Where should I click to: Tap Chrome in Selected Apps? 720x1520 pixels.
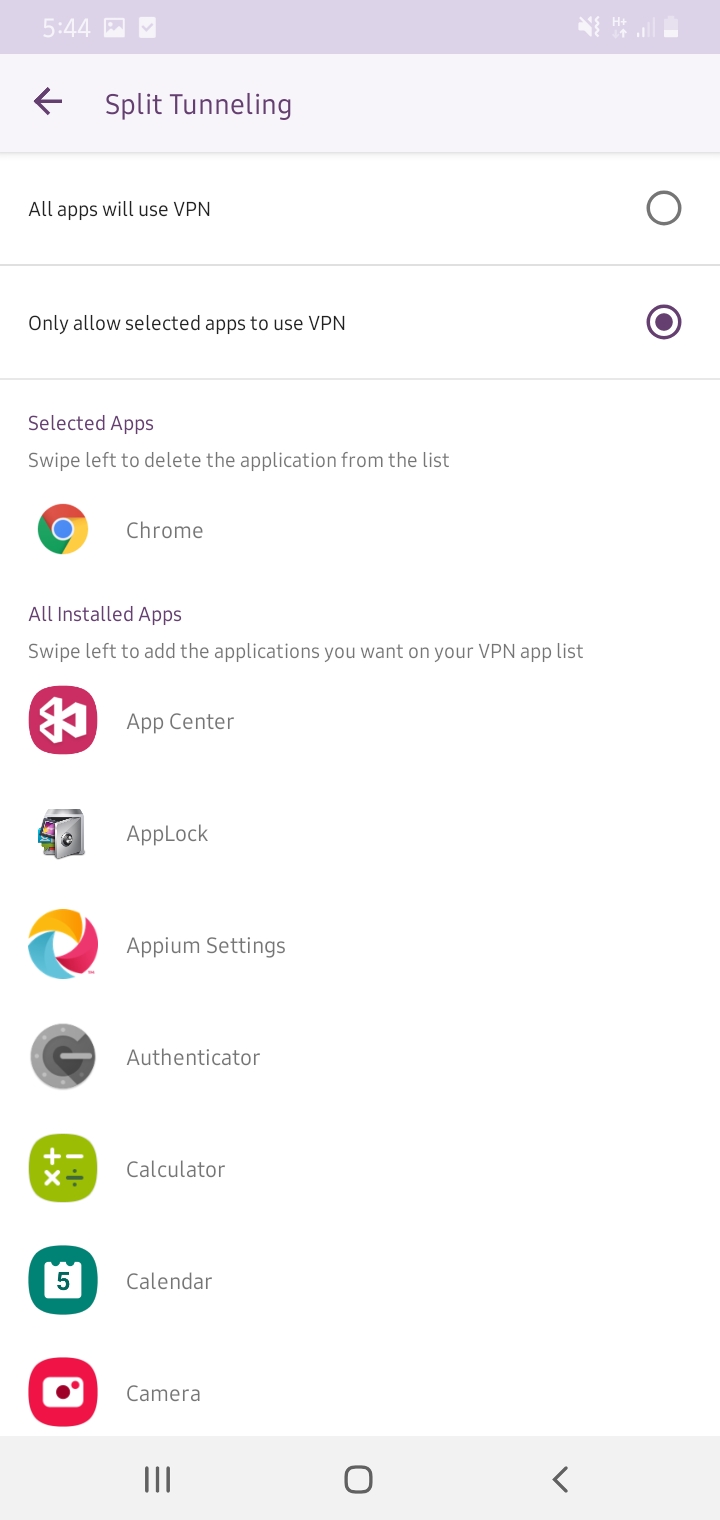pyautogui.click(x=360, y=530)
